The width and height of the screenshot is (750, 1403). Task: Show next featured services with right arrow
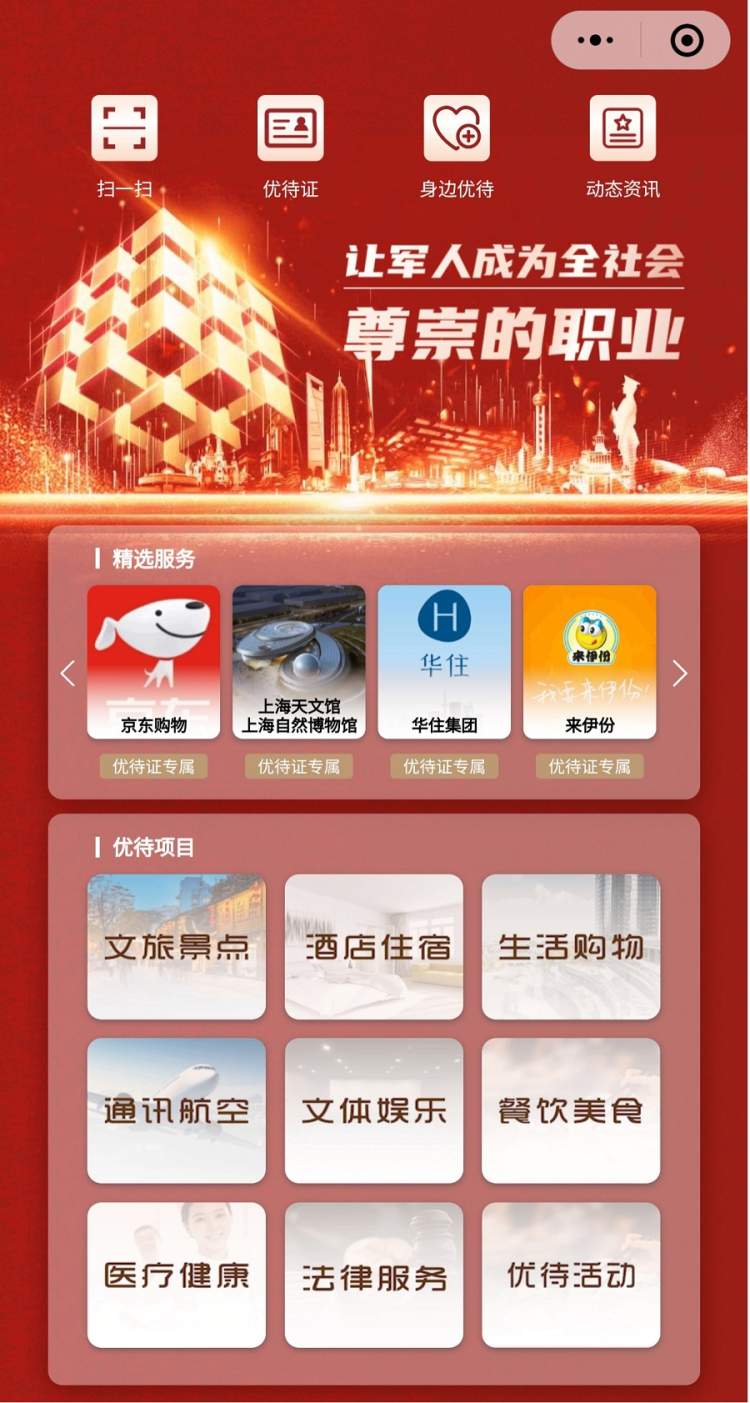click(x=680, y=674)
